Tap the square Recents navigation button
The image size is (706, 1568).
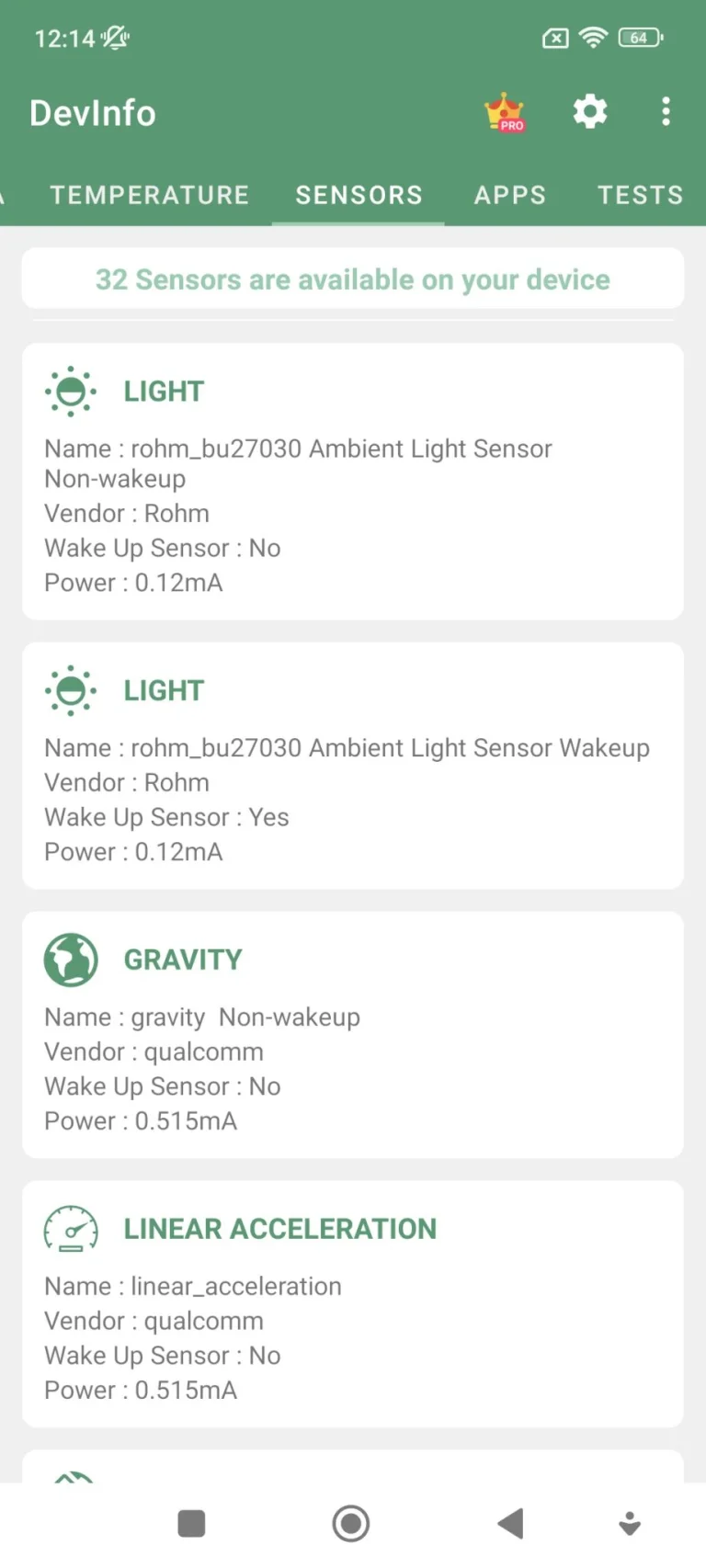point(191,1522)
